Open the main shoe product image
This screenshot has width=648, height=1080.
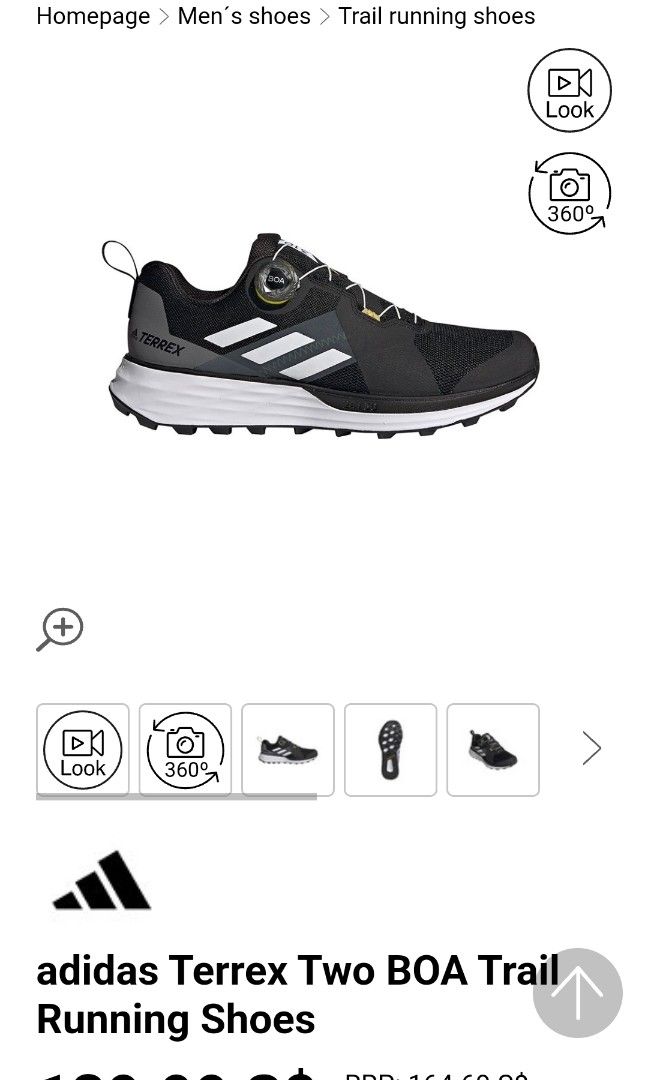point(322,335)
